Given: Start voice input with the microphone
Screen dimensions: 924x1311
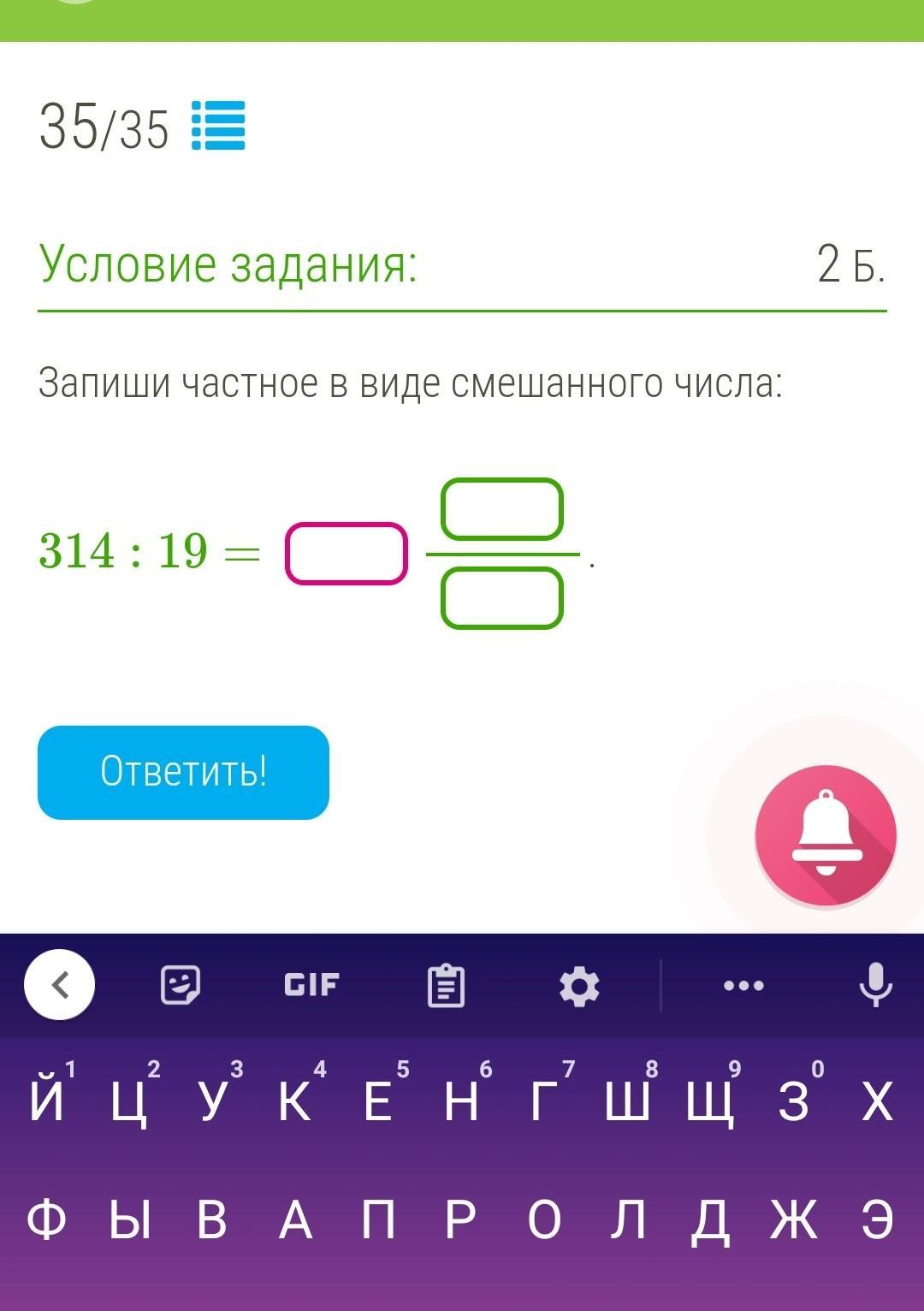Looking at the screenshot, I should point(875,985).
